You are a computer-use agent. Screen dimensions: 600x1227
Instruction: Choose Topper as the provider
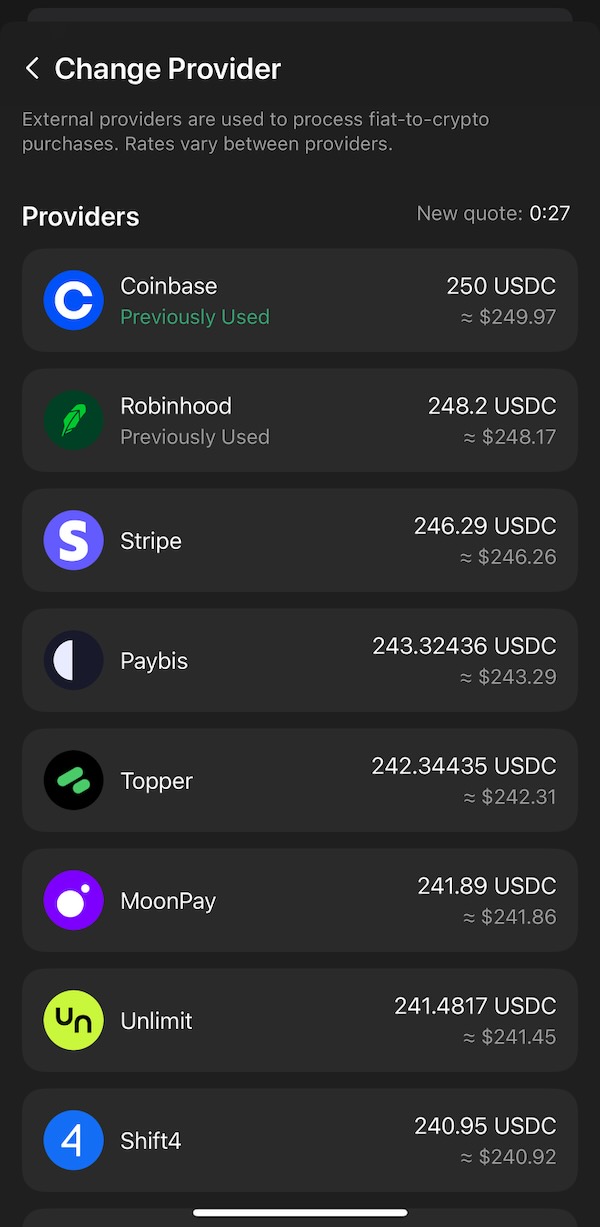pos(300,780)
